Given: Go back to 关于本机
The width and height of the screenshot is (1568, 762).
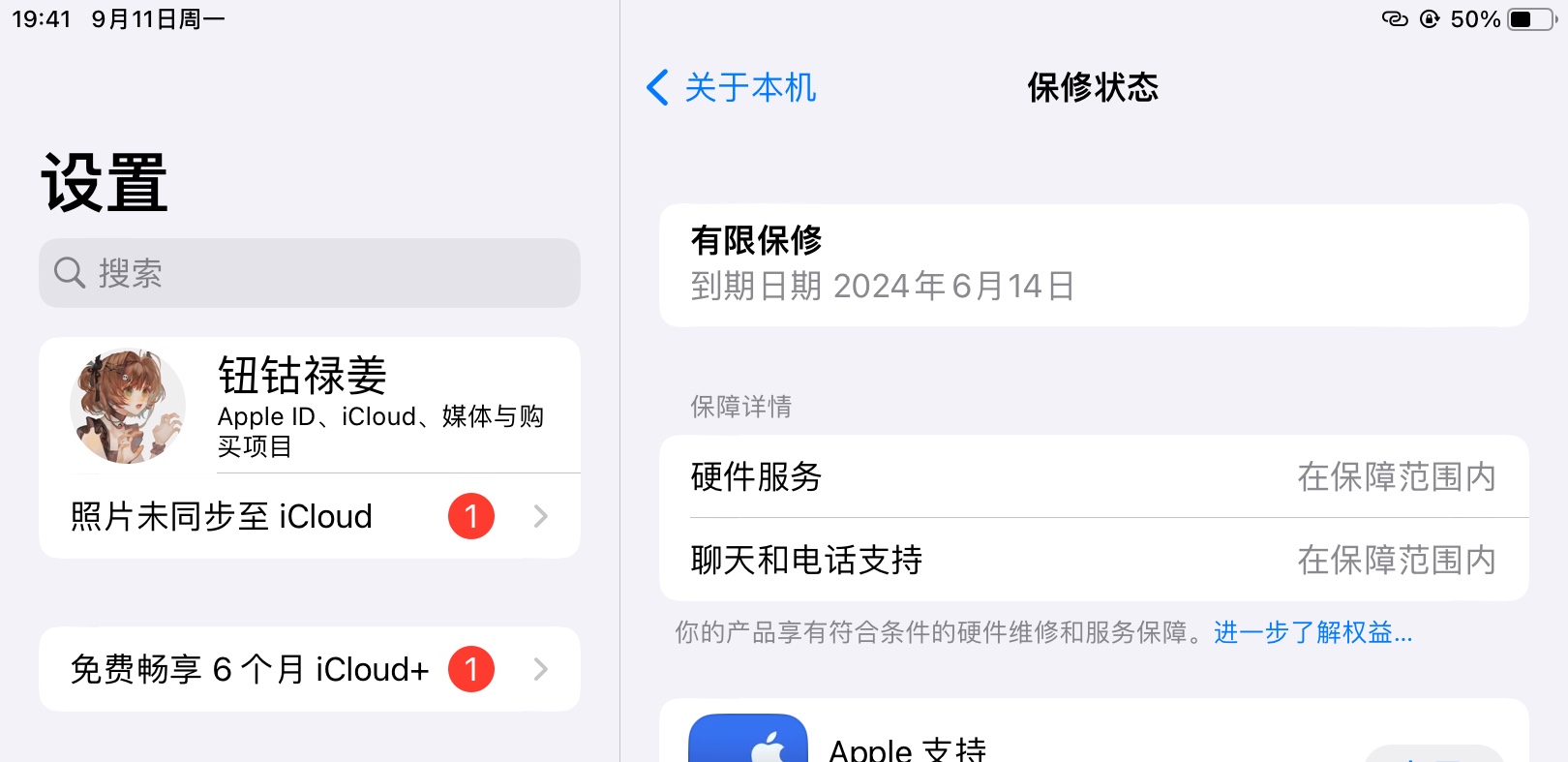Looking at the screenshot, I should tap(732, 87).
